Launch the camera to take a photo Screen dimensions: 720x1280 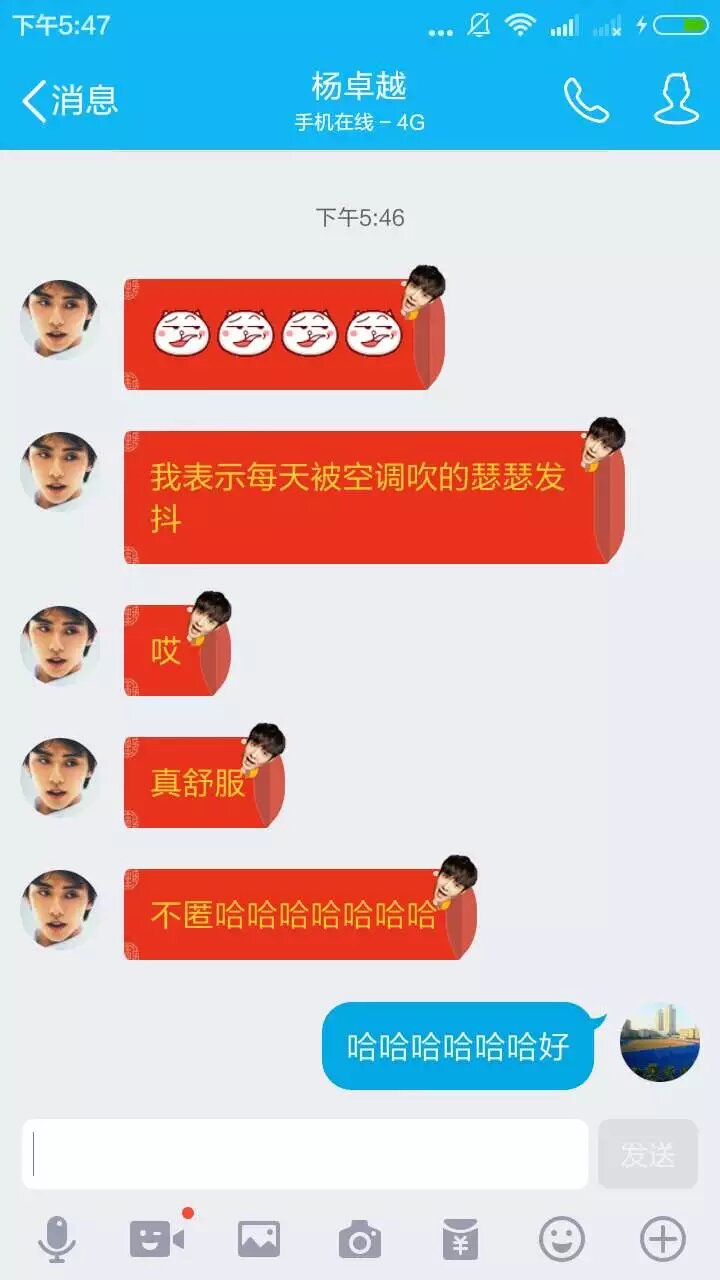coord(360,1240)
